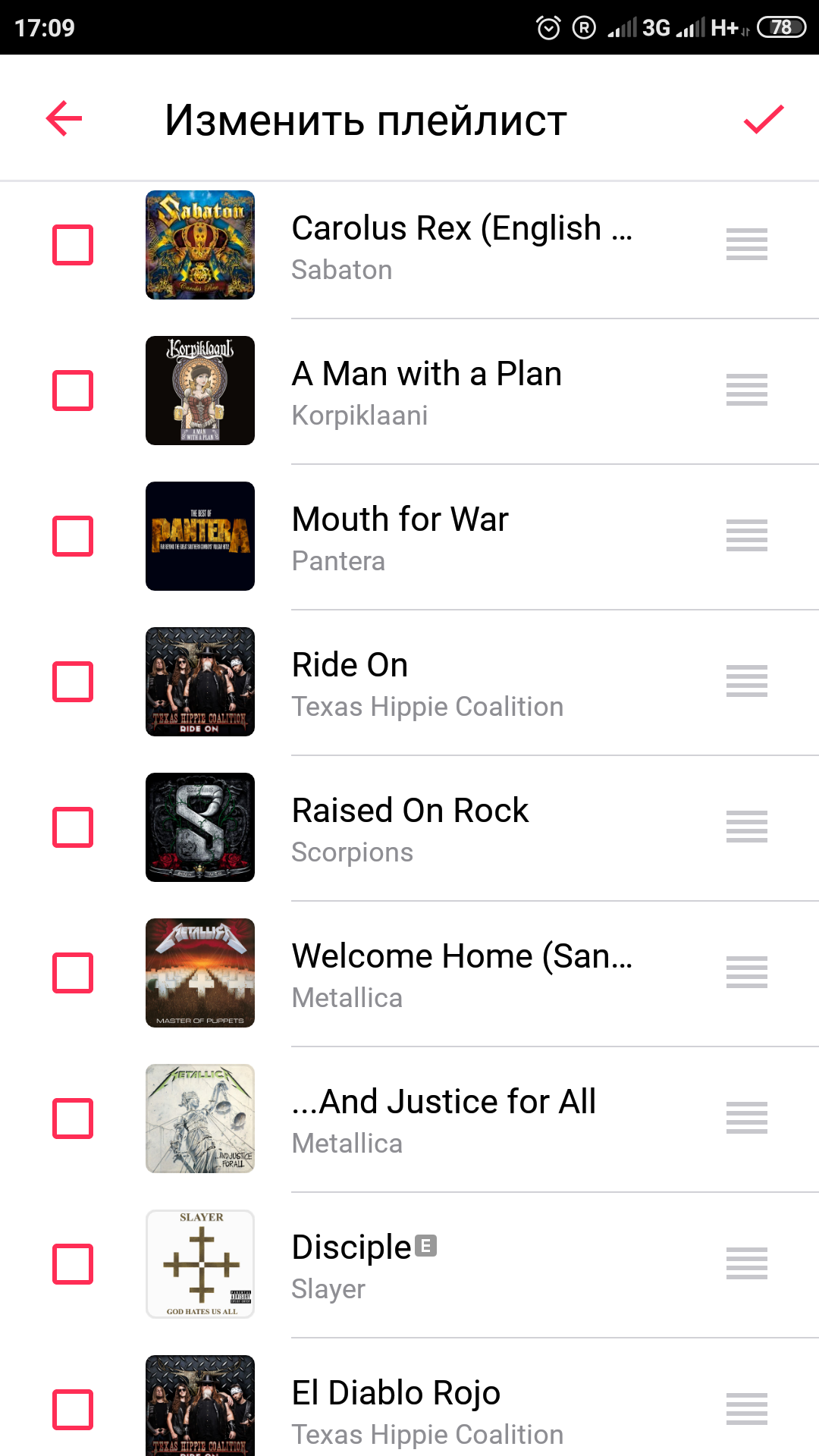Tap the reorder handle for A Man with a Plan
Screen dimensions: 819x1456
tap(747, 390)
